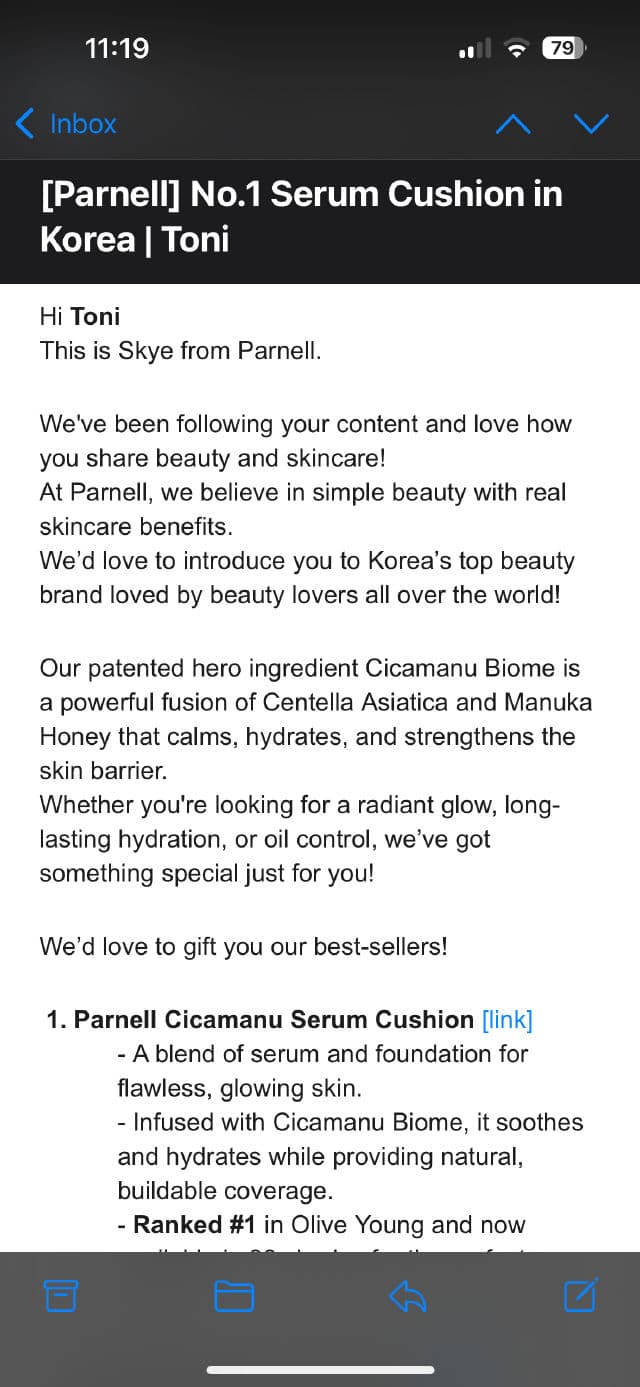Open the Cicamanu Serum Cushion link

pyautogui.click(x=507, y=1020)
